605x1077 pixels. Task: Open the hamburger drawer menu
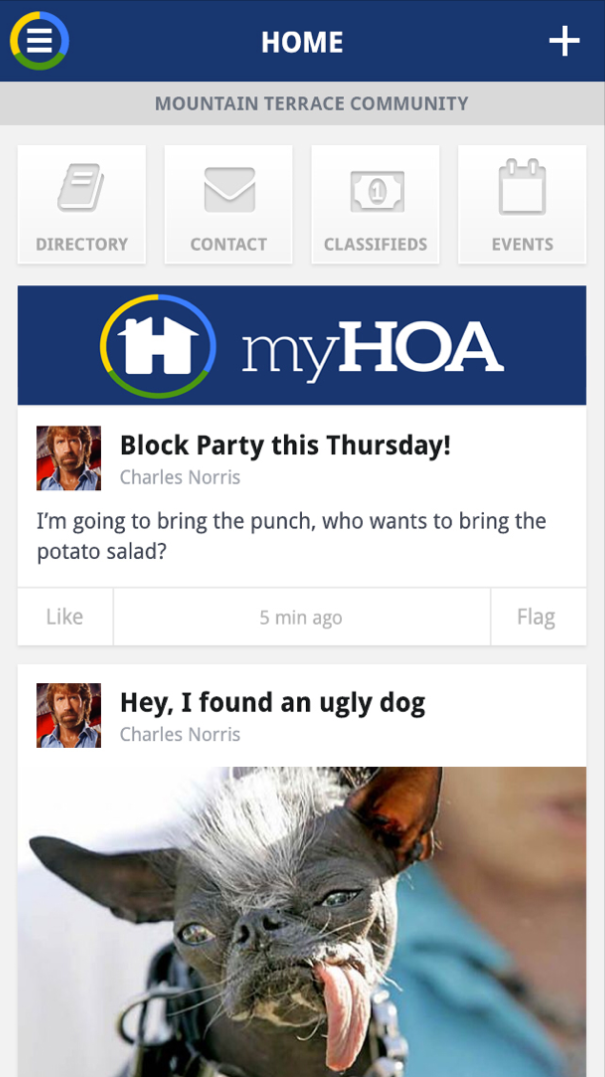coord(39,41)
